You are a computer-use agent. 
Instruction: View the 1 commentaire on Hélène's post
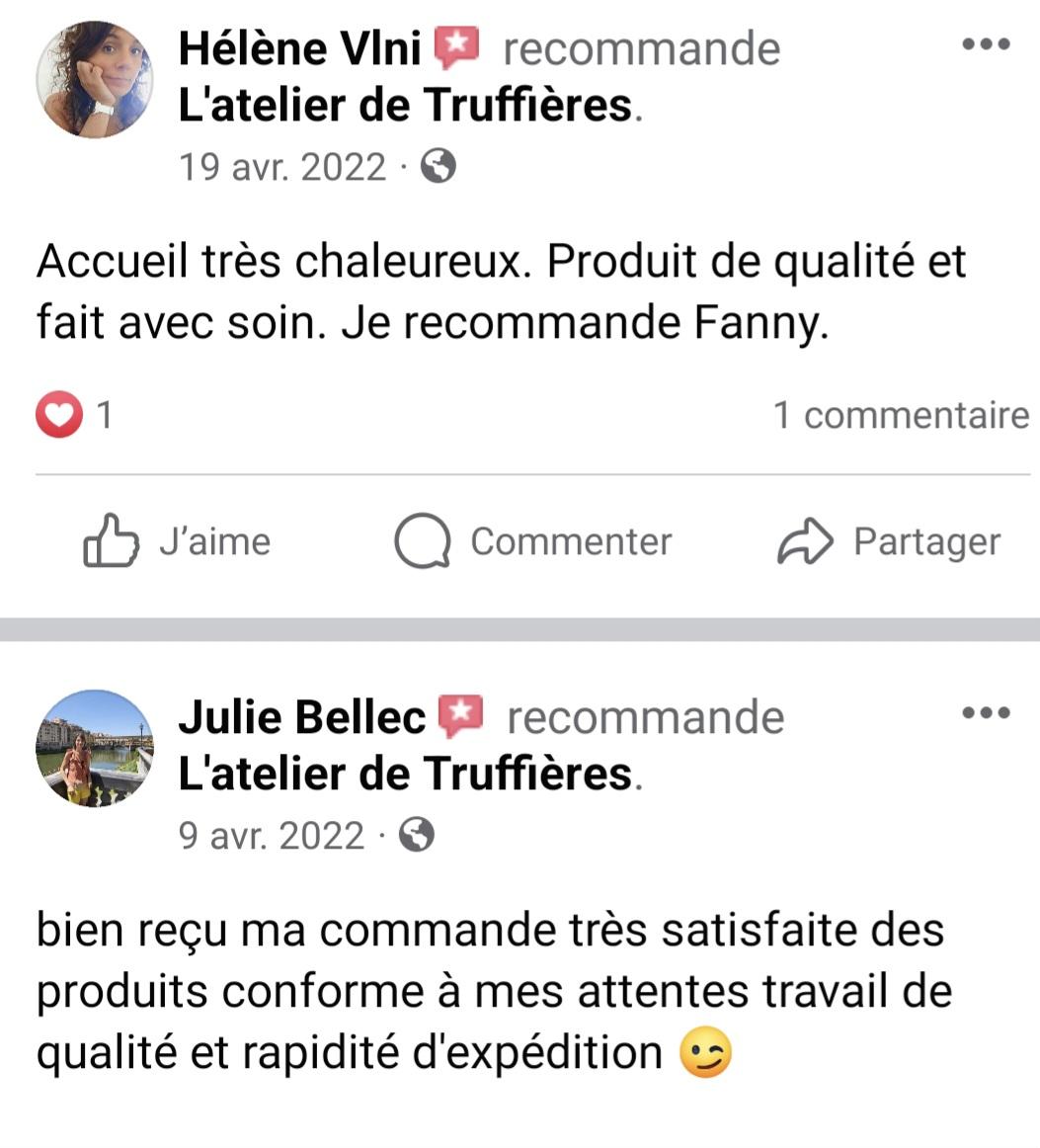900,415
